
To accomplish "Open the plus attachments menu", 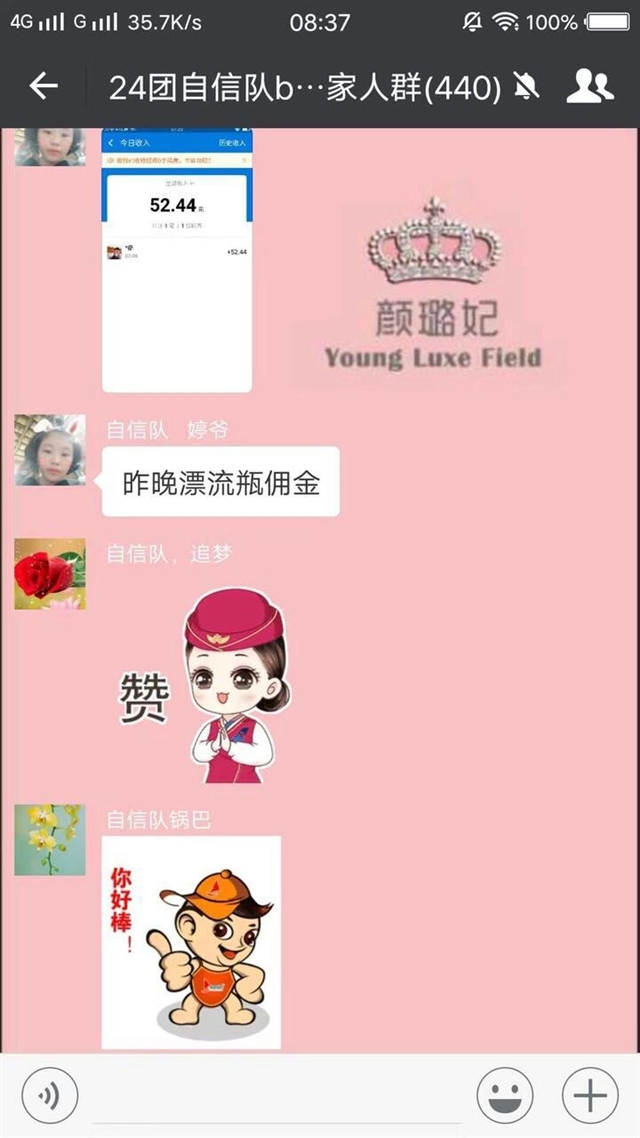I will point(591,1096).
